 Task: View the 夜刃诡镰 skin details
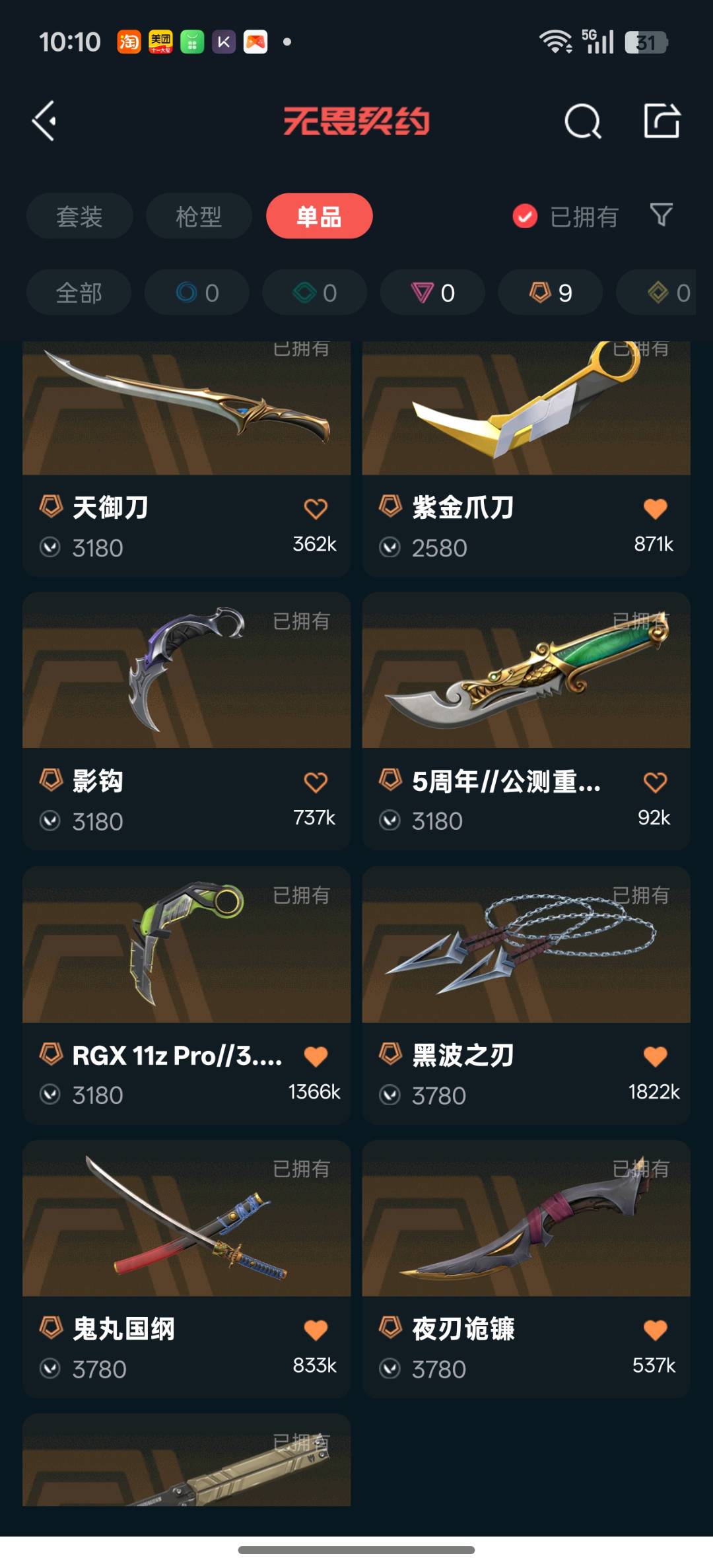[526, 1268]
